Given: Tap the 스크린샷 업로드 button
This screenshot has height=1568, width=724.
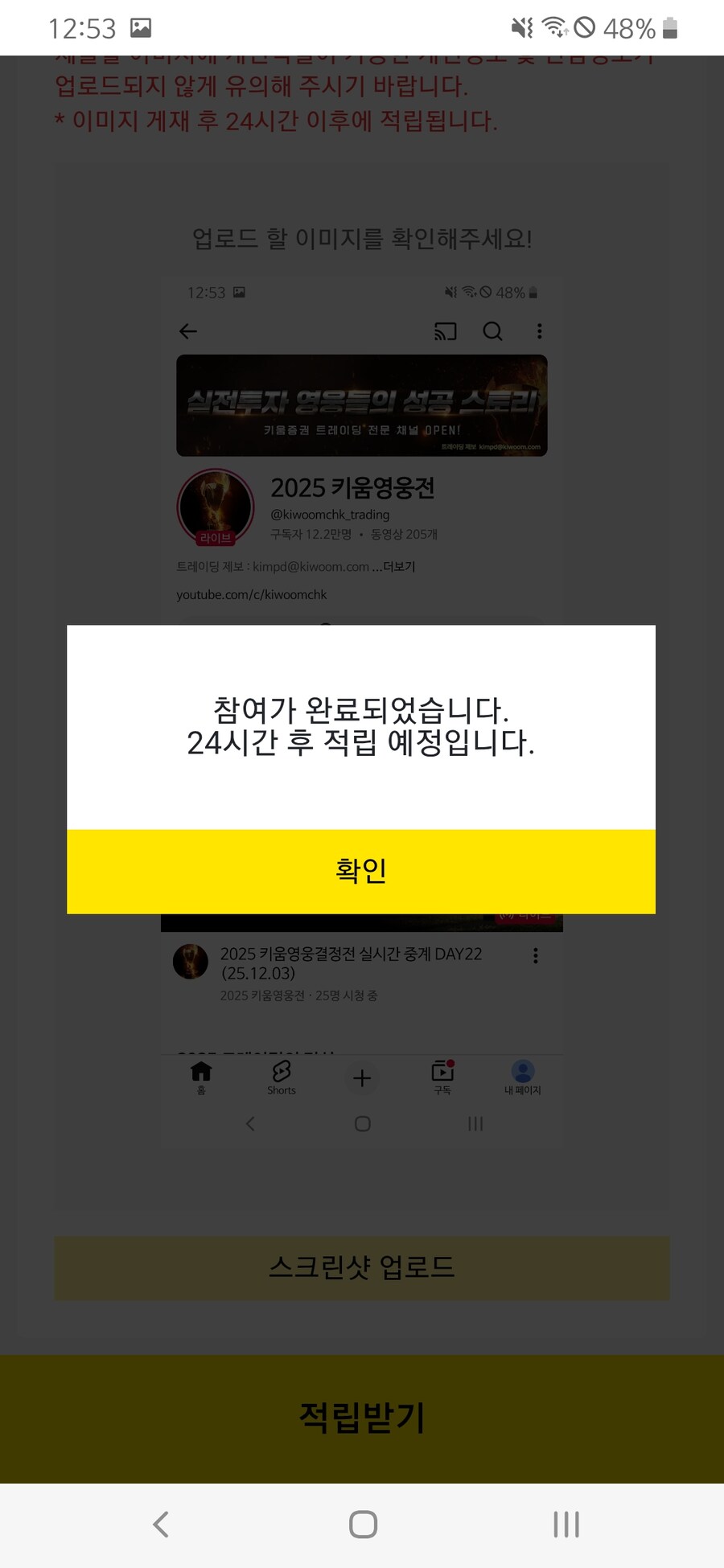Looking at the screenshot, I should [362, 1268].
